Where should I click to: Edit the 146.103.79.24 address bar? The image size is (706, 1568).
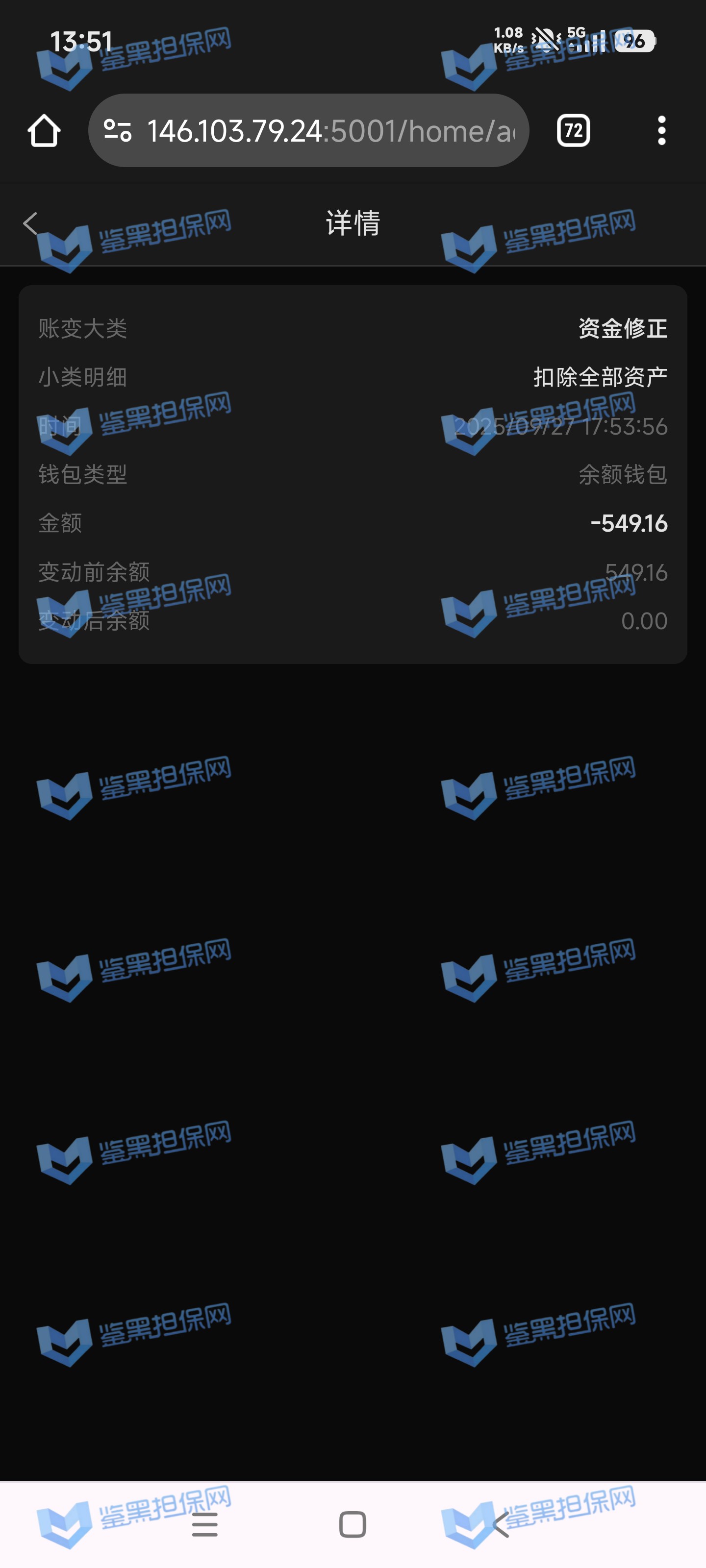pyautogui.click(x=330, y=131)
